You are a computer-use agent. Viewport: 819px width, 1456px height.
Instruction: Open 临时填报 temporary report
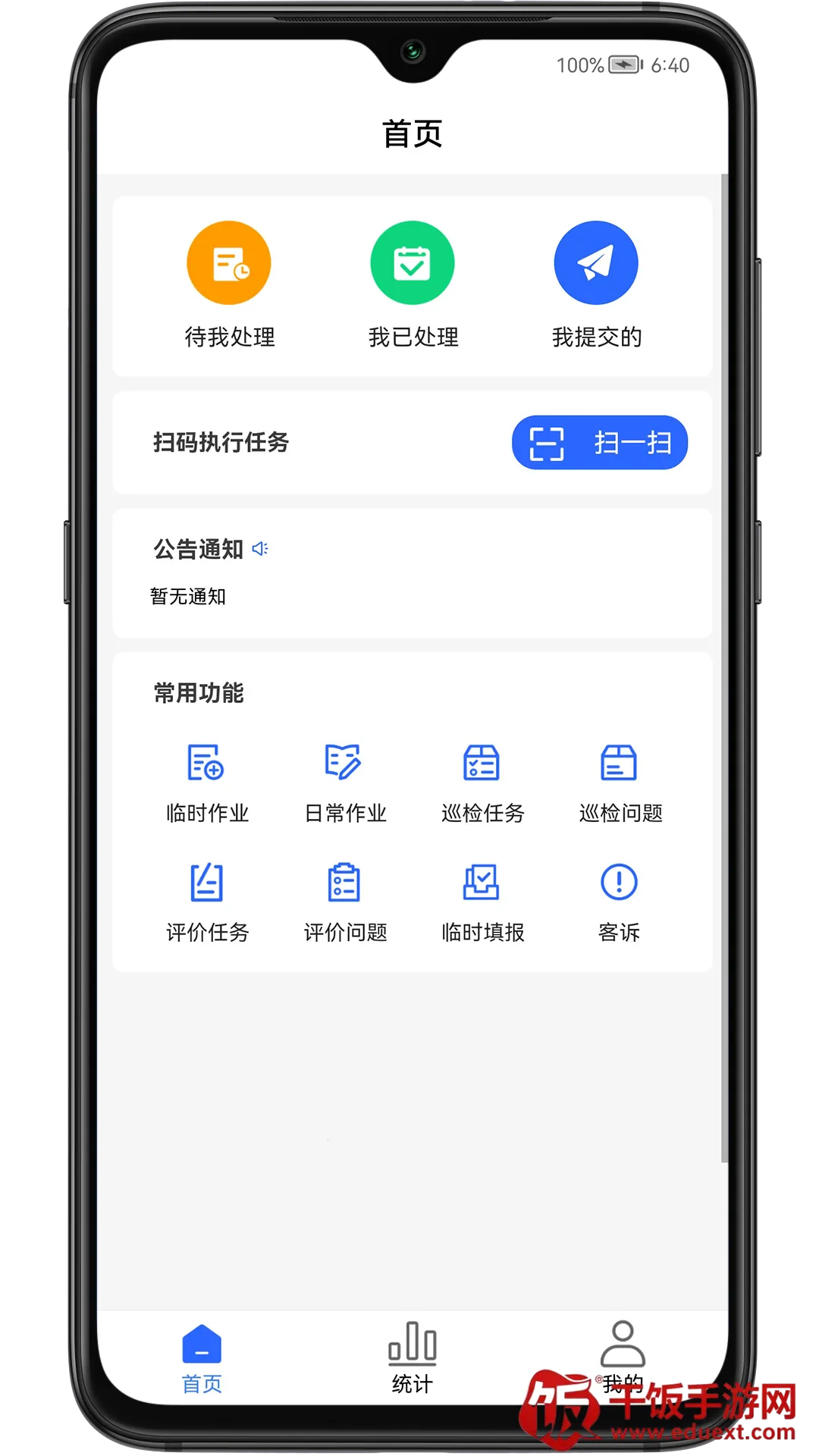coord(482,901)
